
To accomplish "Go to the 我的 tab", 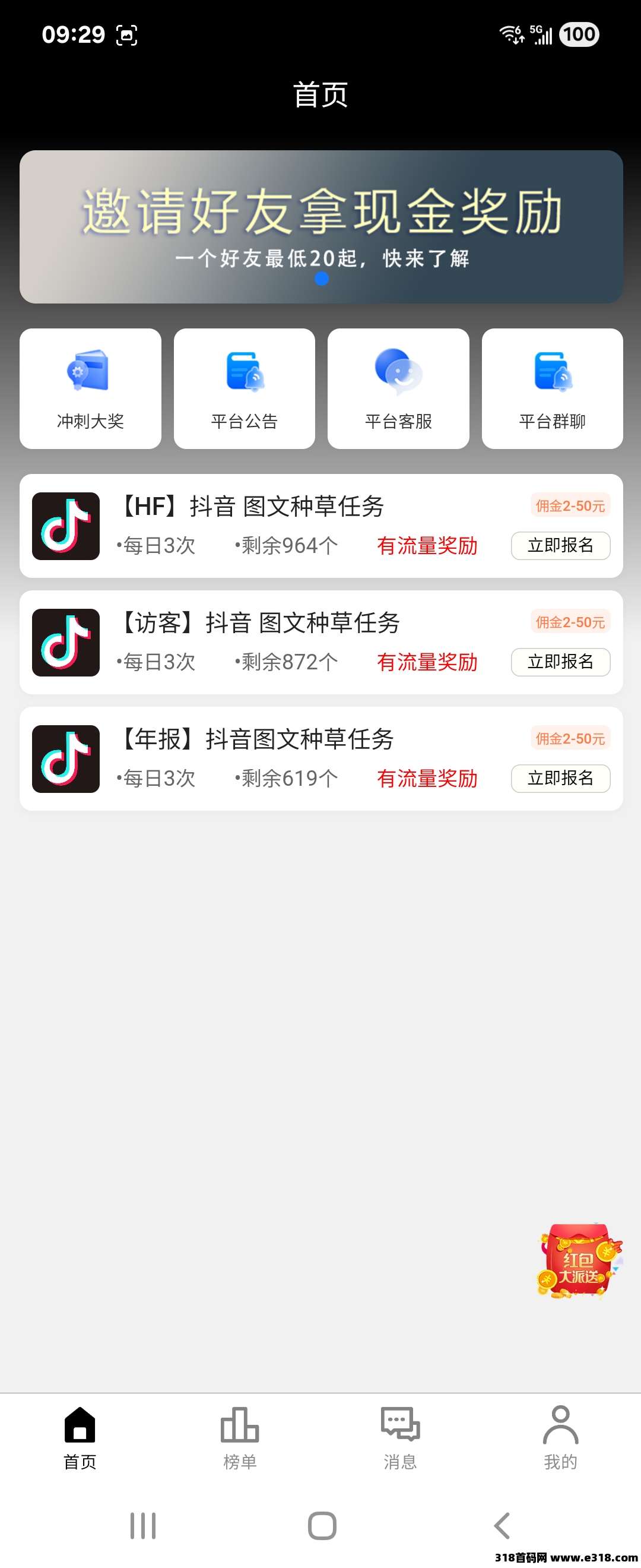I will [x=560, y=1437].
